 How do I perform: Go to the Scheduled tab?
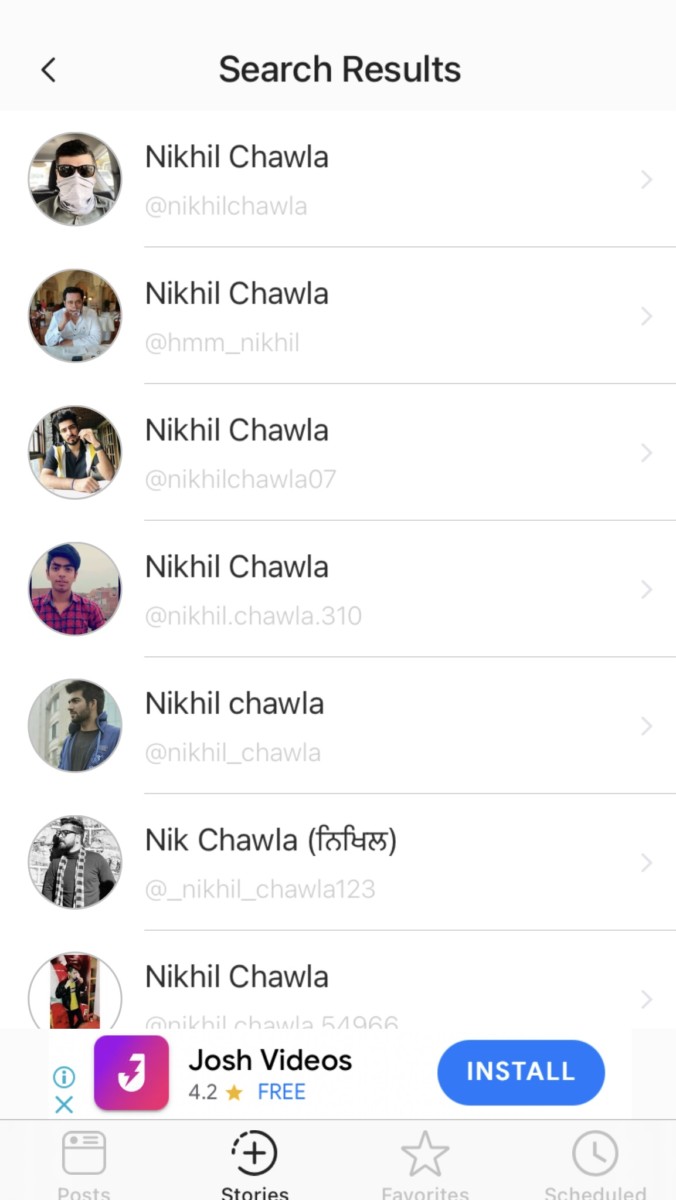(595, 1165)
